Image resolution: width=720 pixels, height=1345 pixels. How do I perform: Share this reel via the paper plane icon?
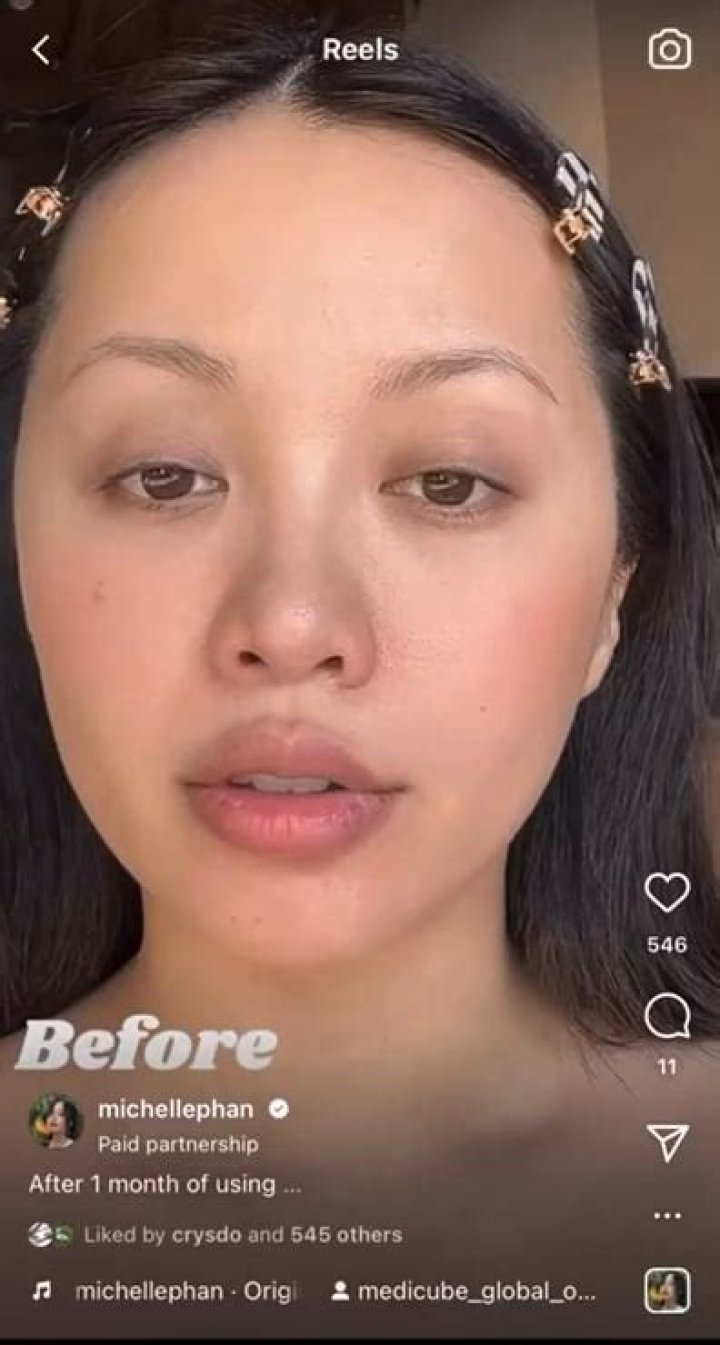(667, 1142)
